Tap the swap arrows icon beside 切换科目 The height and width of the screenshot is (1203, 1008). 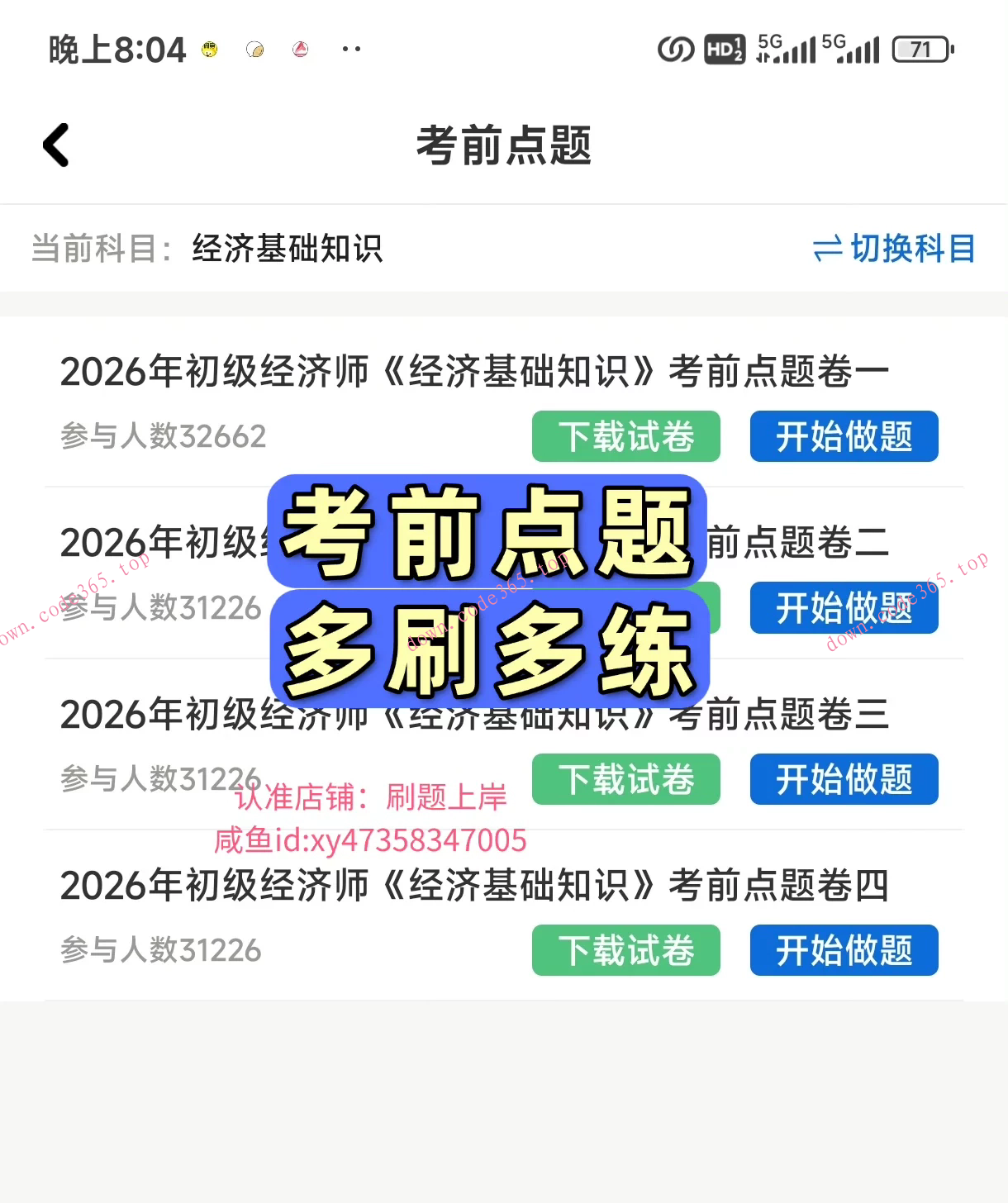(x=830, y=249)
